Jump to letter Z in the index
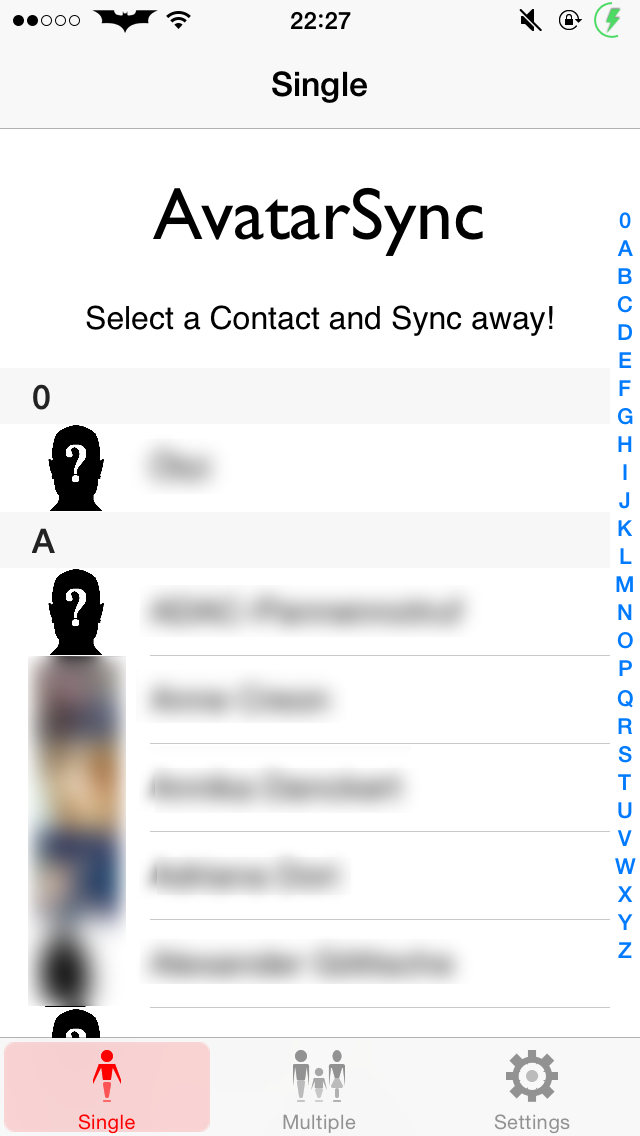The width and height of the screenshot is (640, 1136). click(624, 950)
